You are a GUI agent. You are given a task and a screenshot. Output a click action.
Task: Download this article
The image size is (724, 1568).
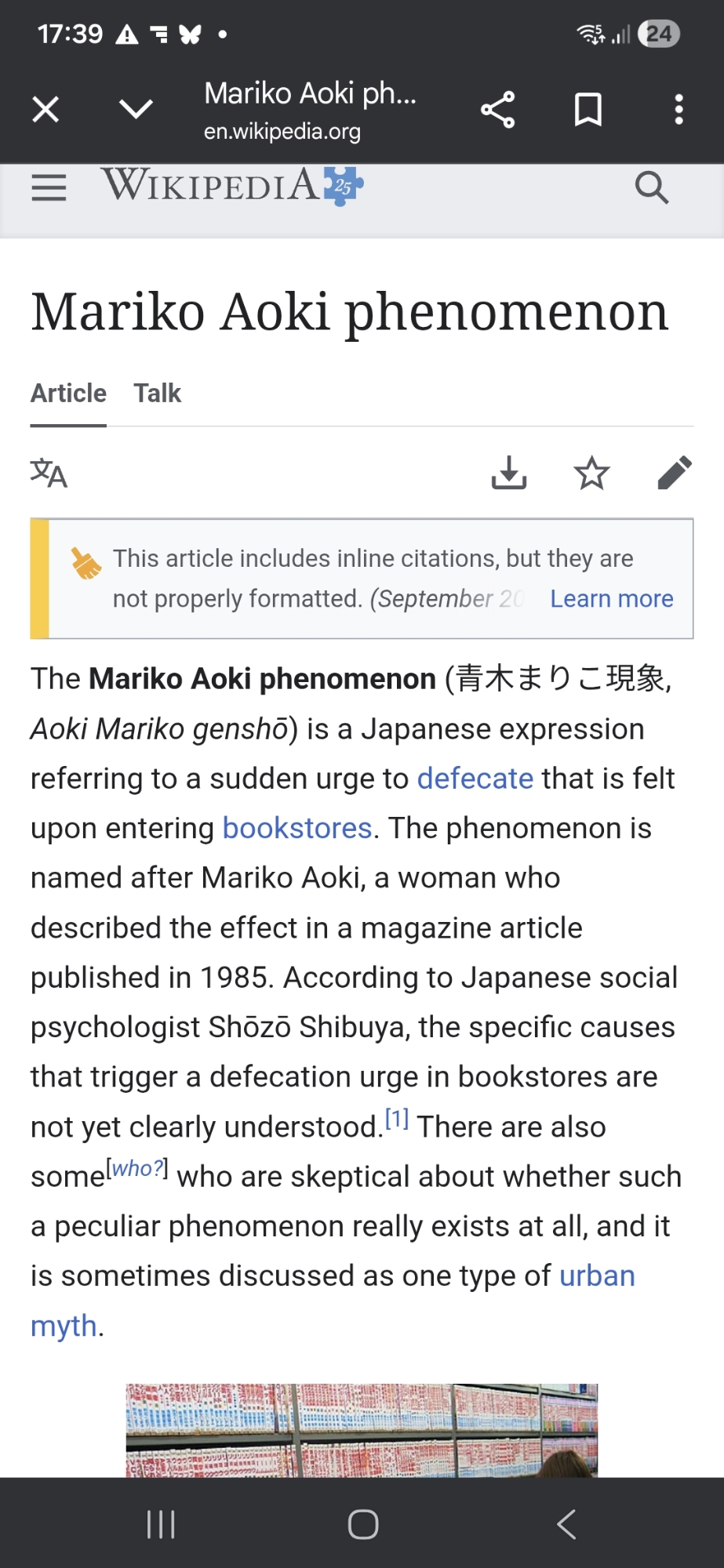click(x=509, y=474)
